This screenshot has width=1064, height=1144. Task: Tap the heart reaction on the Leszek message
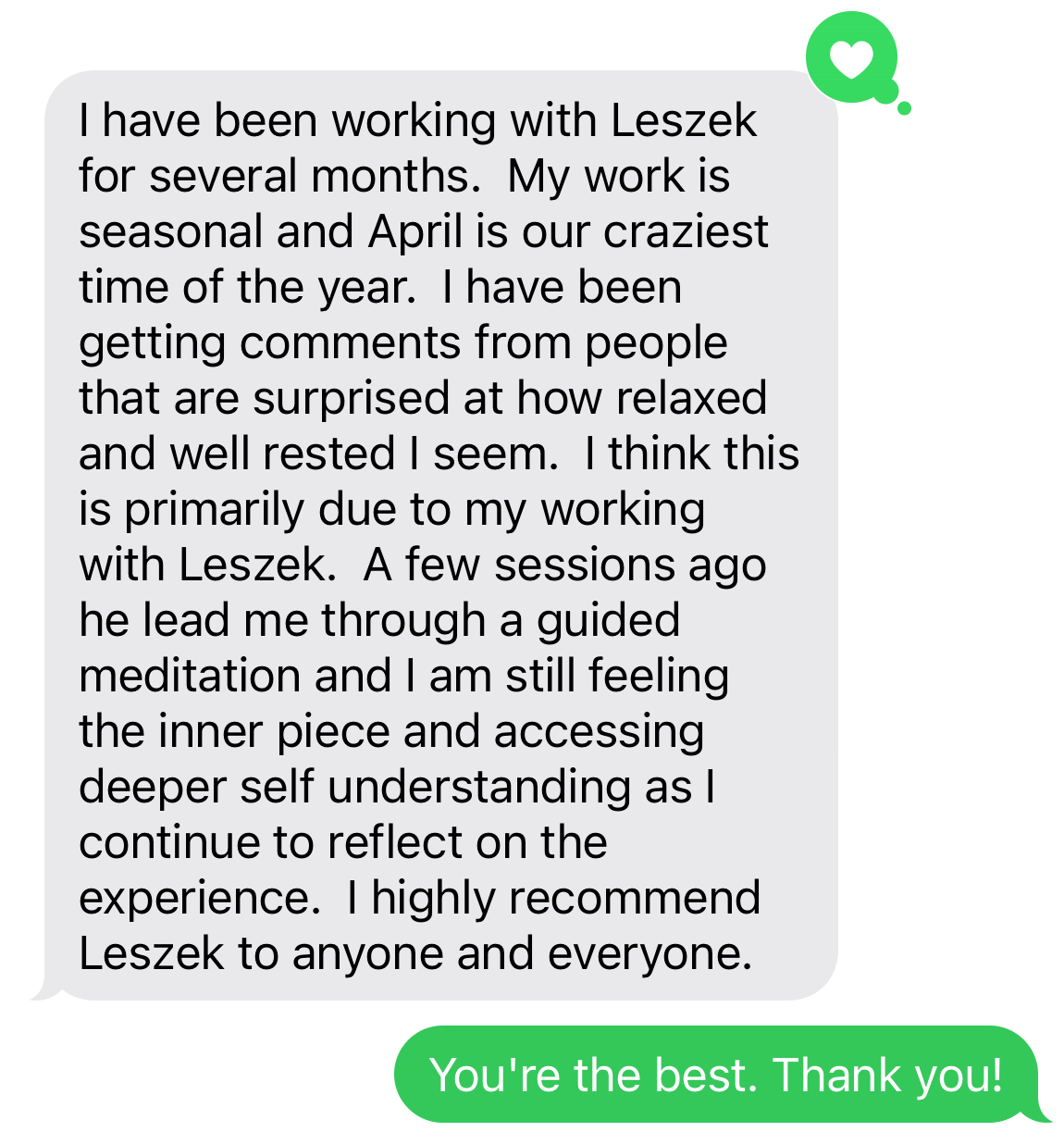click(x=851, y=59)
